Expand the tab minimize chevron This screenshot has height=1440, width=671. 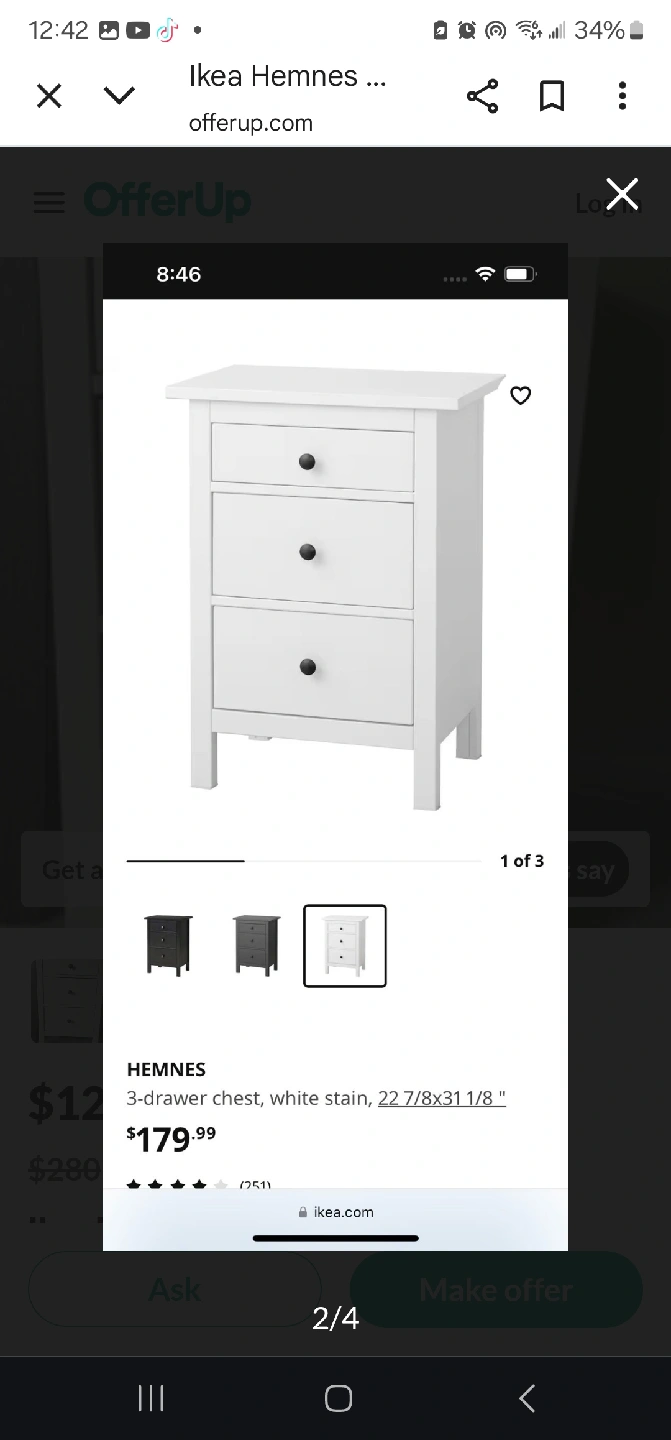pos(119,96)
